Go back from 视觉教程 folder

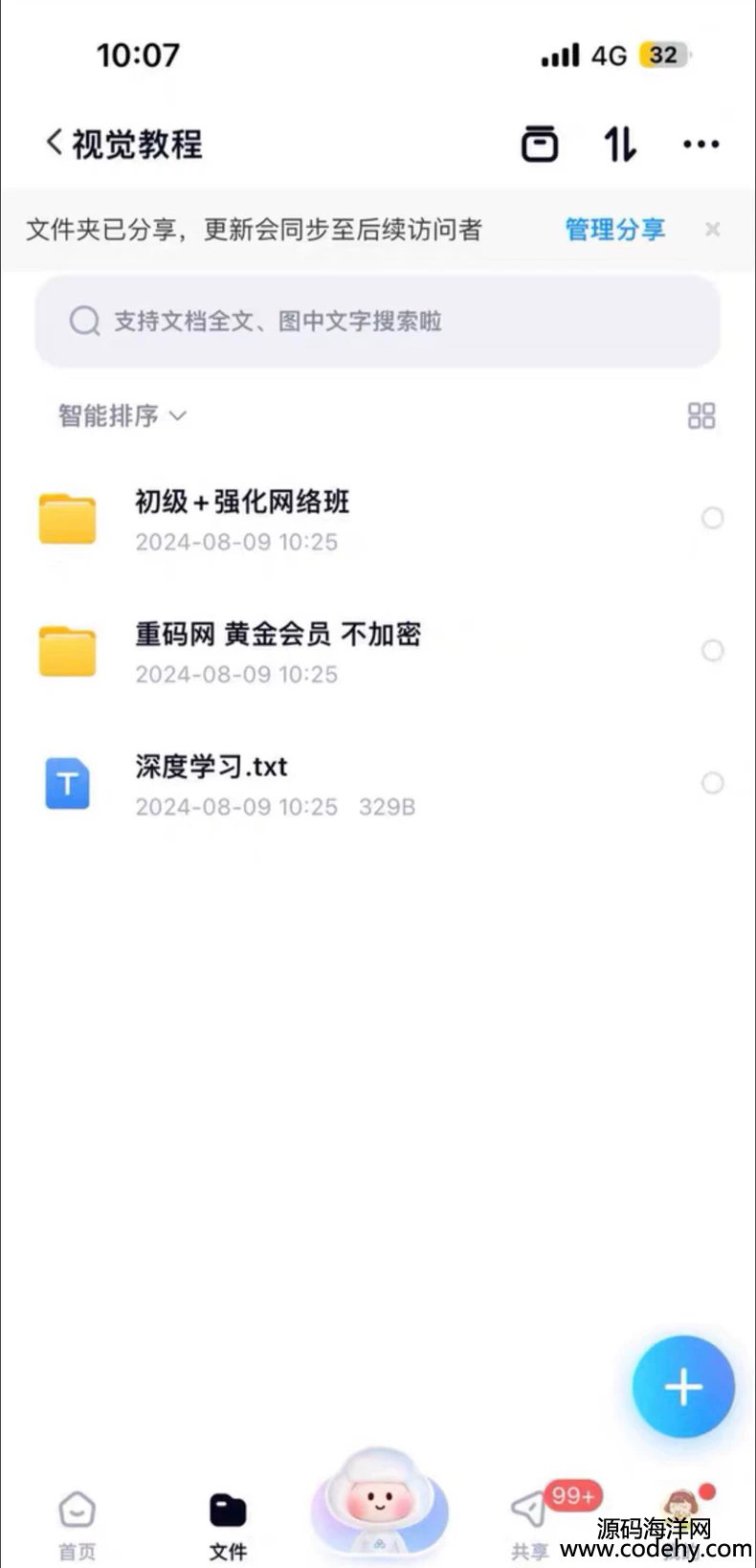55,144
